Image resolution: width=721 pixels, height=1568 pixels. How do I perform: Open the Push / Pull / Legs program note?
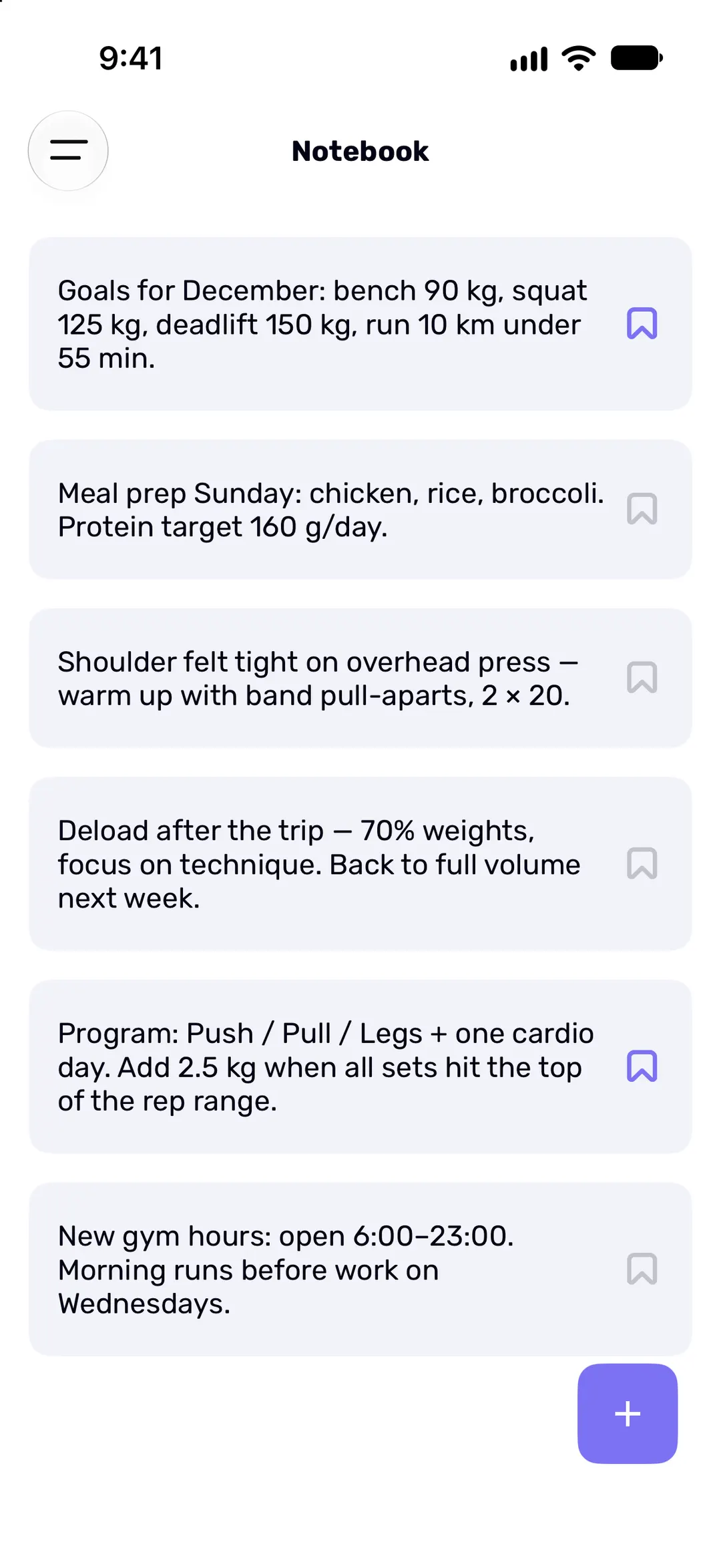point(360,1066)
